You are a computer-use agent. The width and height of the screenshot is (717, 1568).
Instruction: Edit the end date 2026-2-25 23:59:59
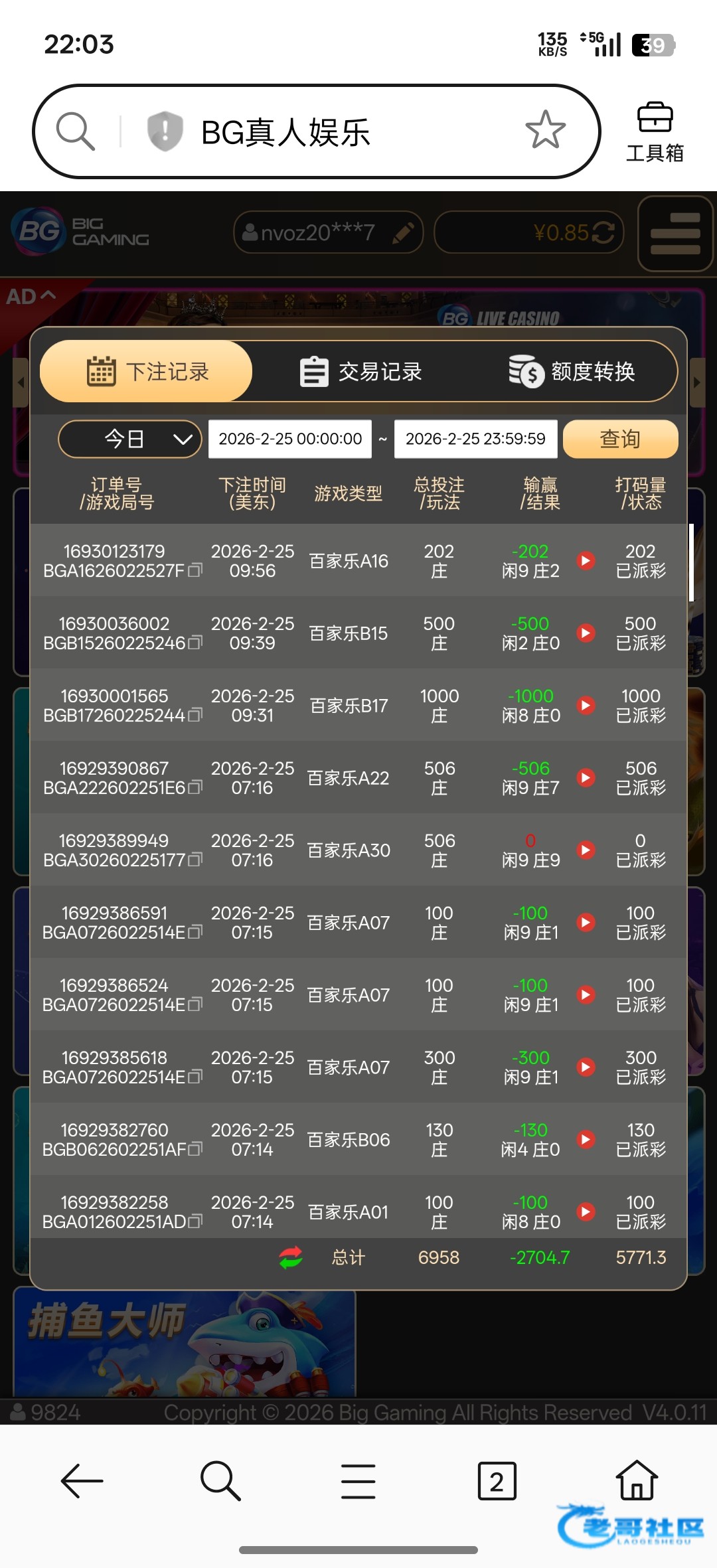pyautogui.click(x=475, y=439)
